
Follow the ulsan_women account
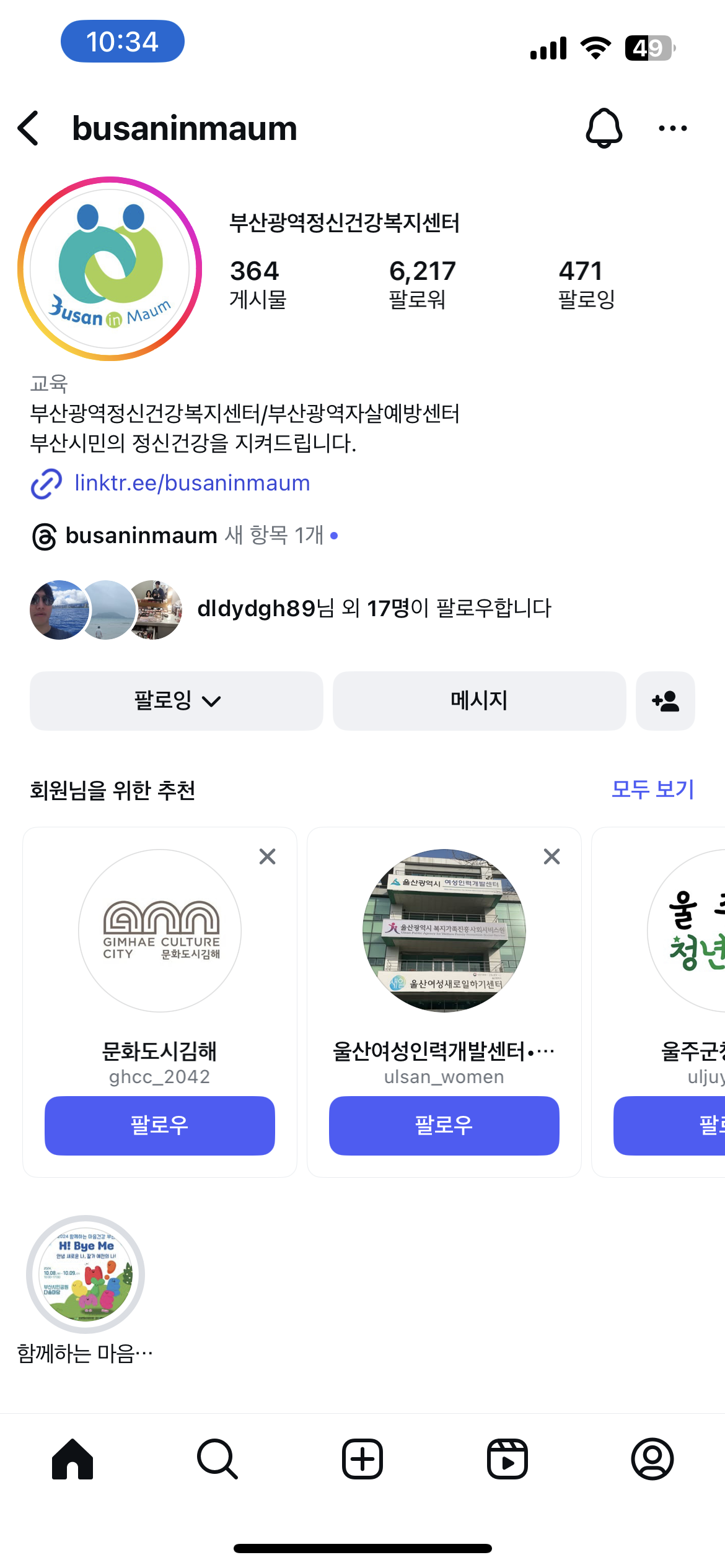444,1125
